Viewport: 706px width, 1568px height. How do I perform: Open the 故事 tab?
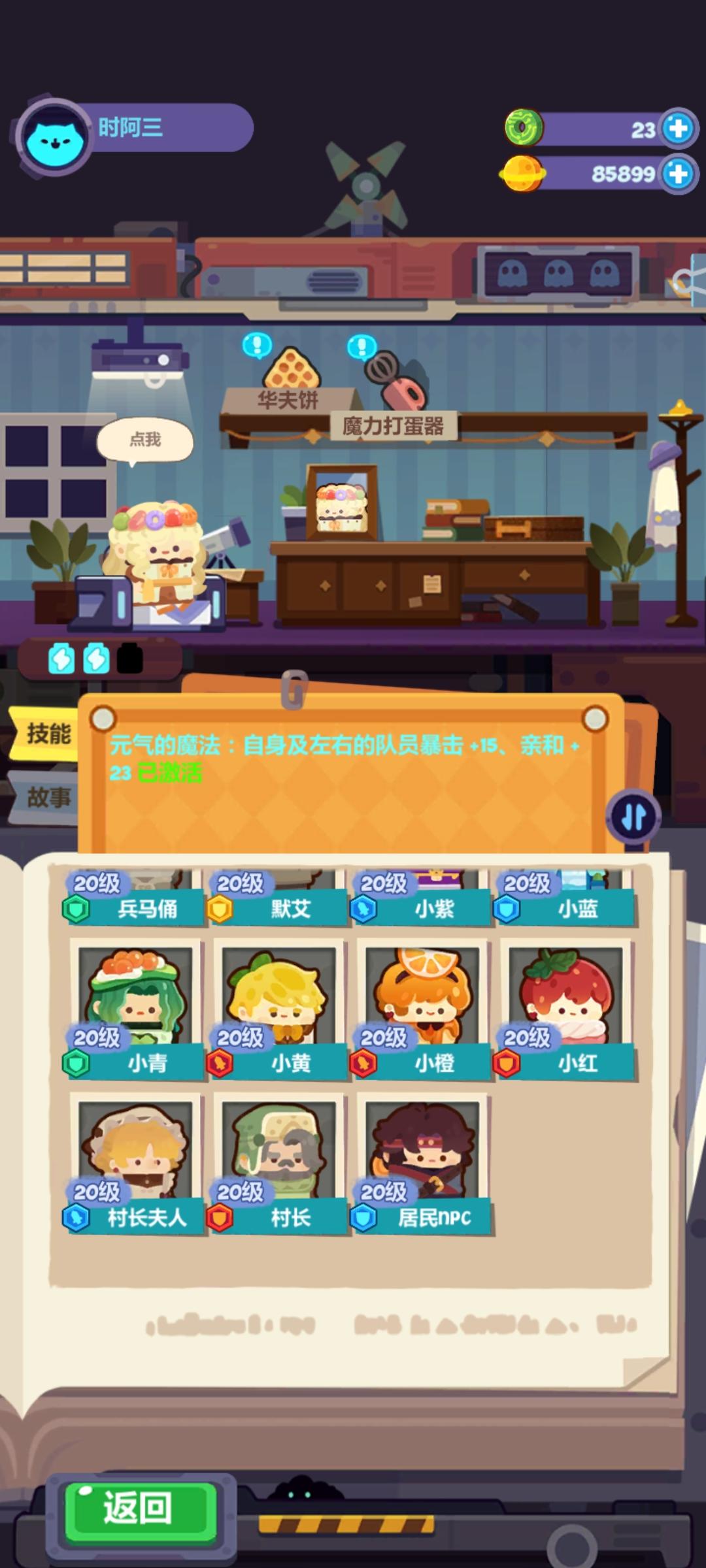47,797
